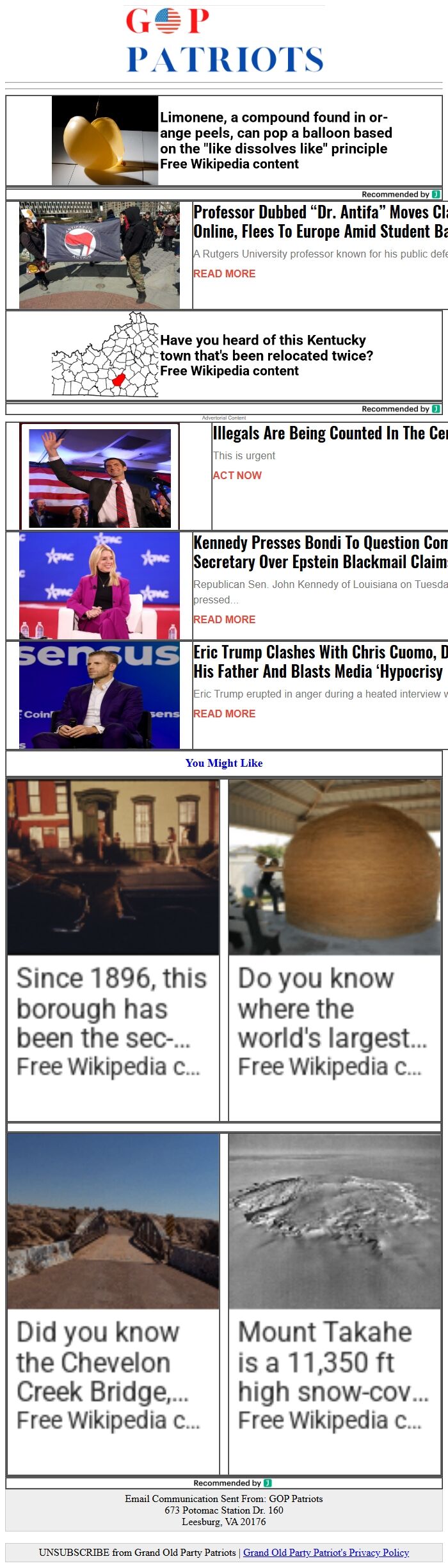Open the limonene balloon Wikipedia card
448x1568 pixels.
click(x=275, y=140)
